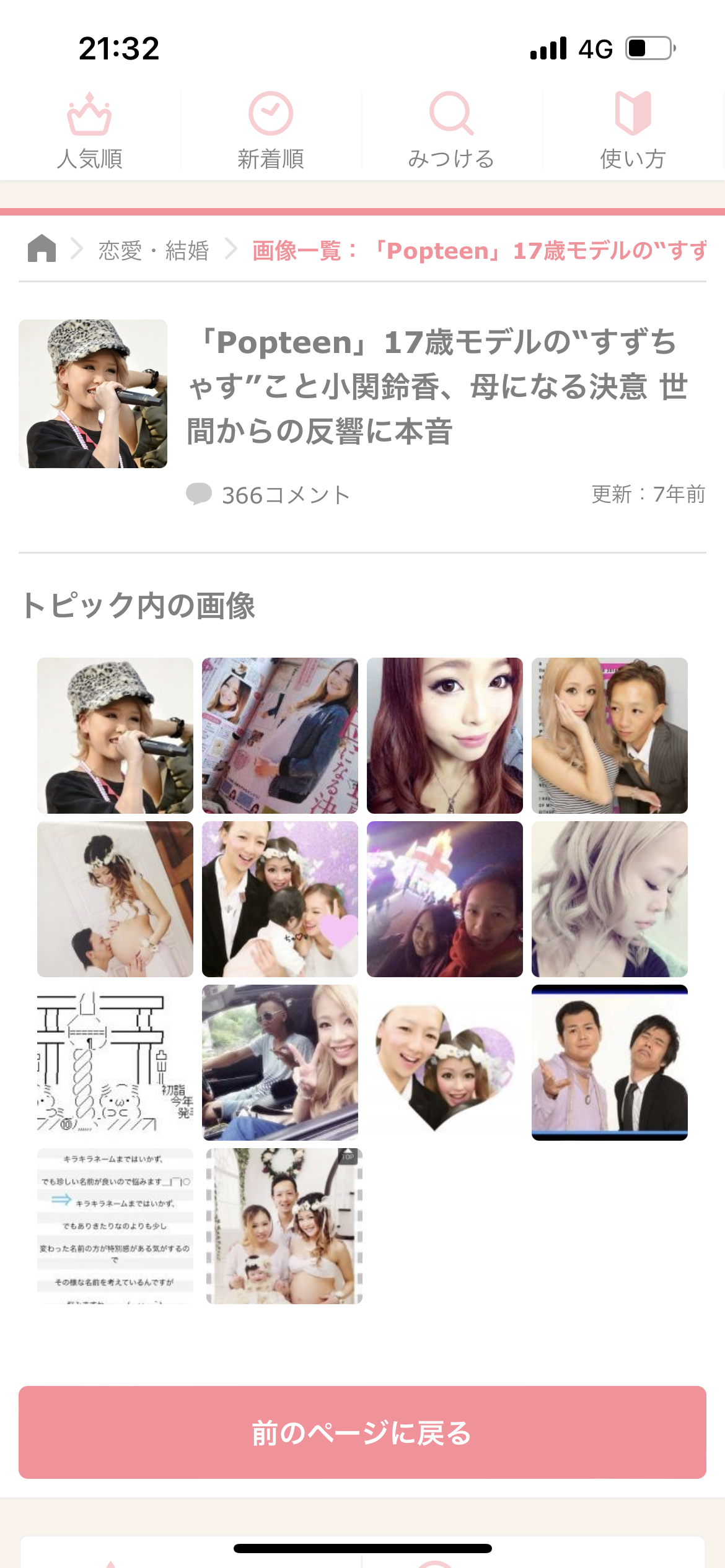The image size is (725, 1568).
Task: Open the みつける search tab
Action: pyautogui.click(x=452, y=131)
